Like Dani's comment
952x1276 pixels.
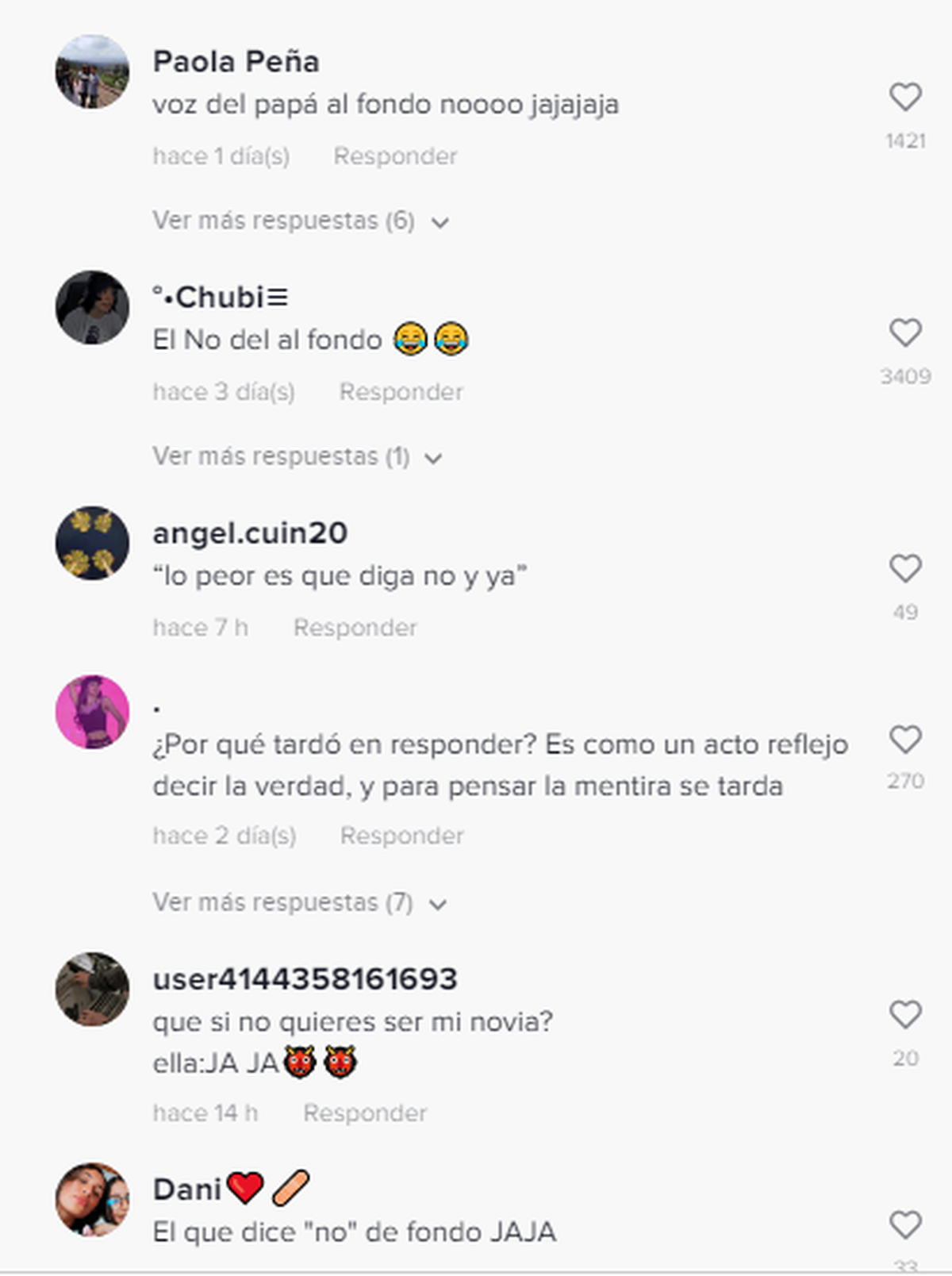[904, 1225]
